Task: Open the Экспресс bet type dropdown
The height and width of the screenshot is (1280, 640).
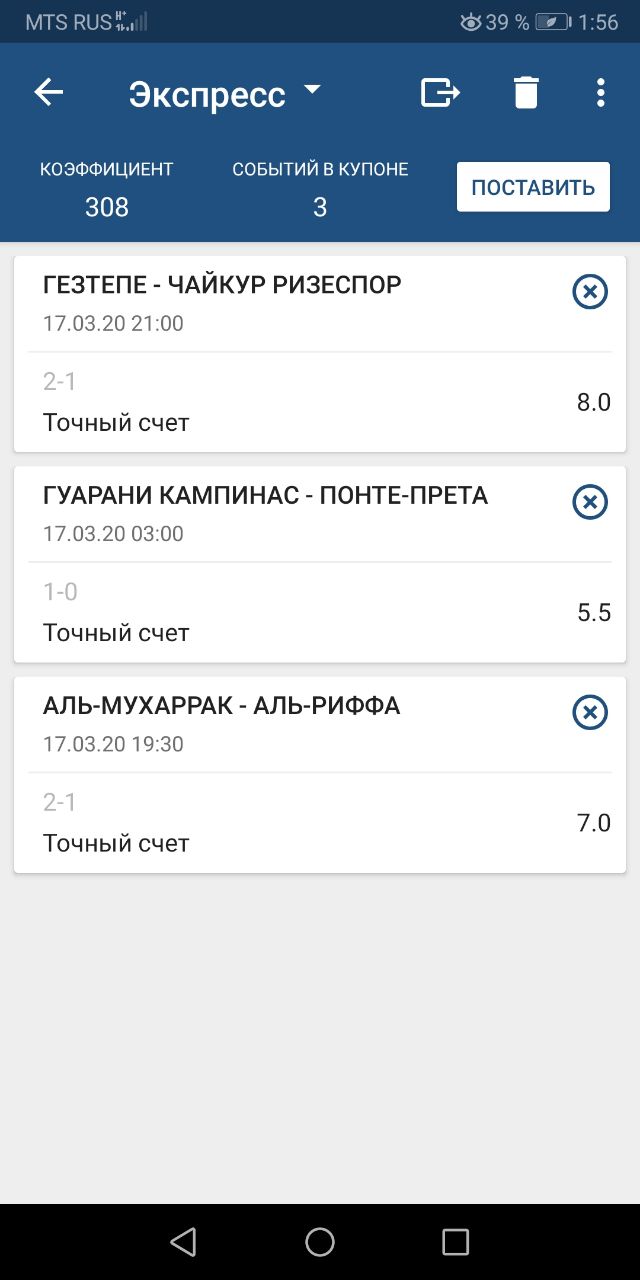Action: [225, 94]
